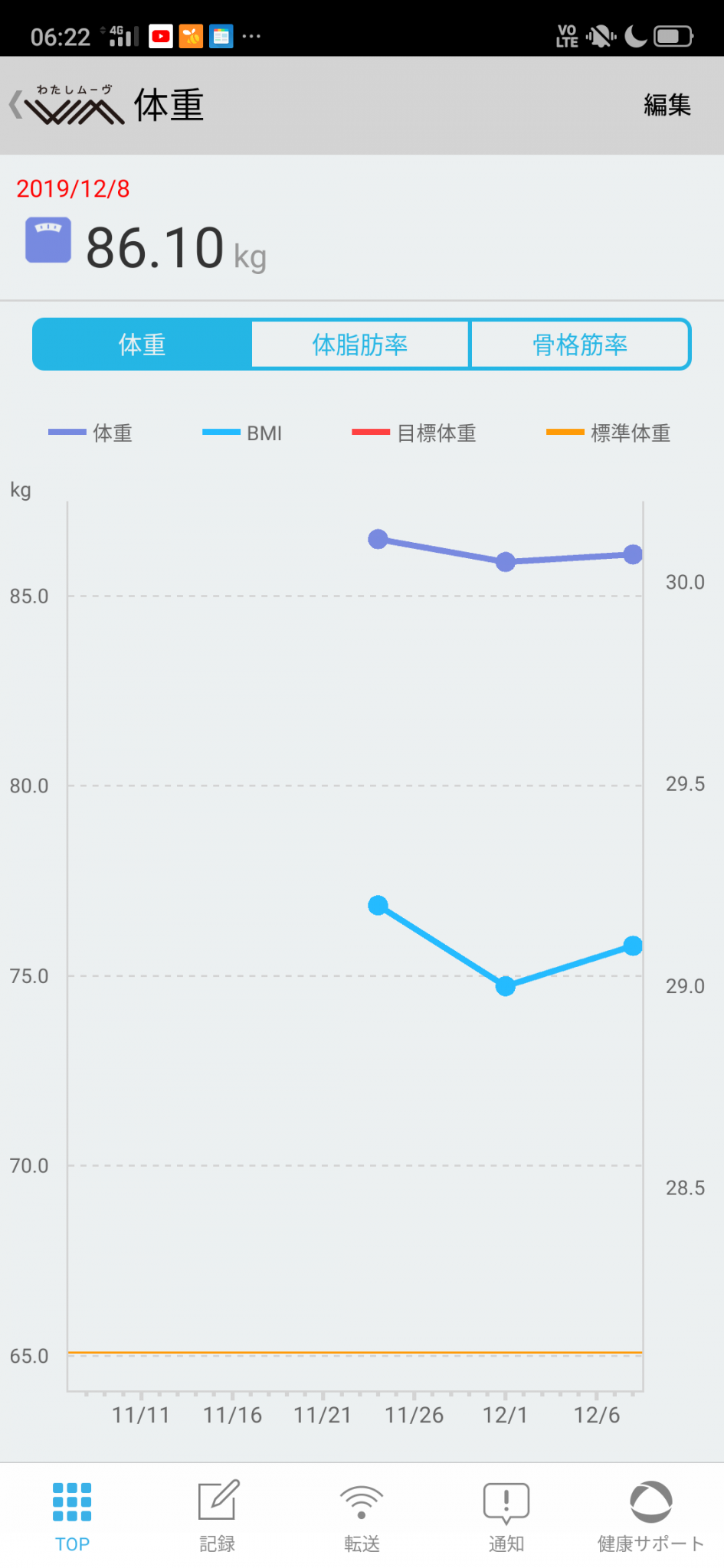This screenshot has height=1568, width=724.
Task: Switch to the 骨格筋率 tab
Action: 580,345
